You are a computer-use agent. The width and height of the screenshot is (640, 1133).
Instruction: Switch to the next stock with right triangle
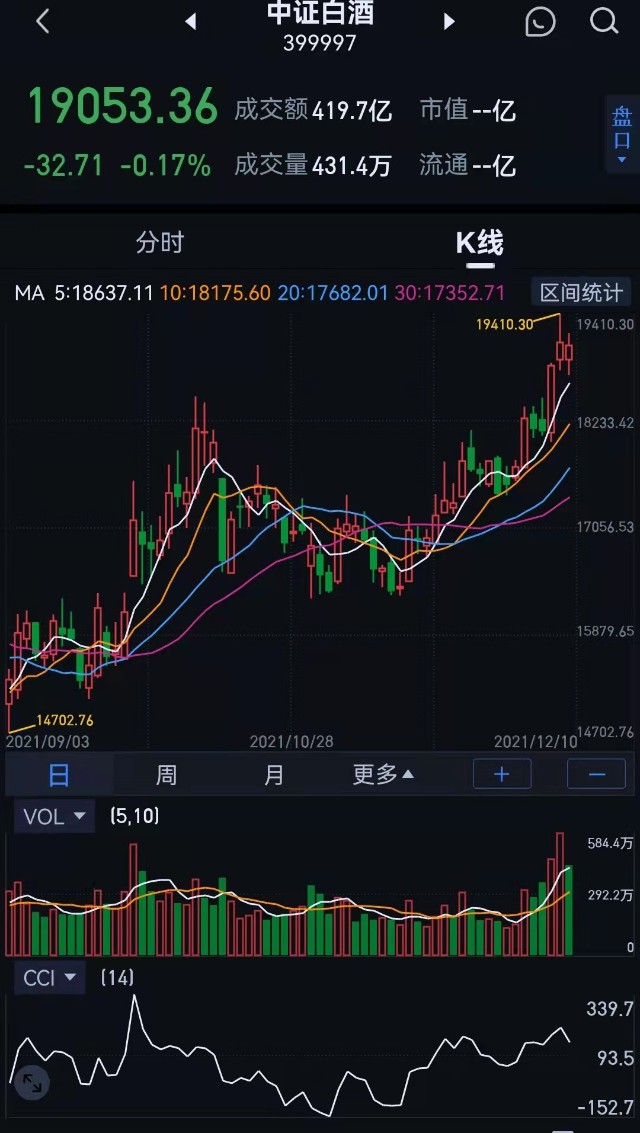pyautogui.click(x=449, y=21)
